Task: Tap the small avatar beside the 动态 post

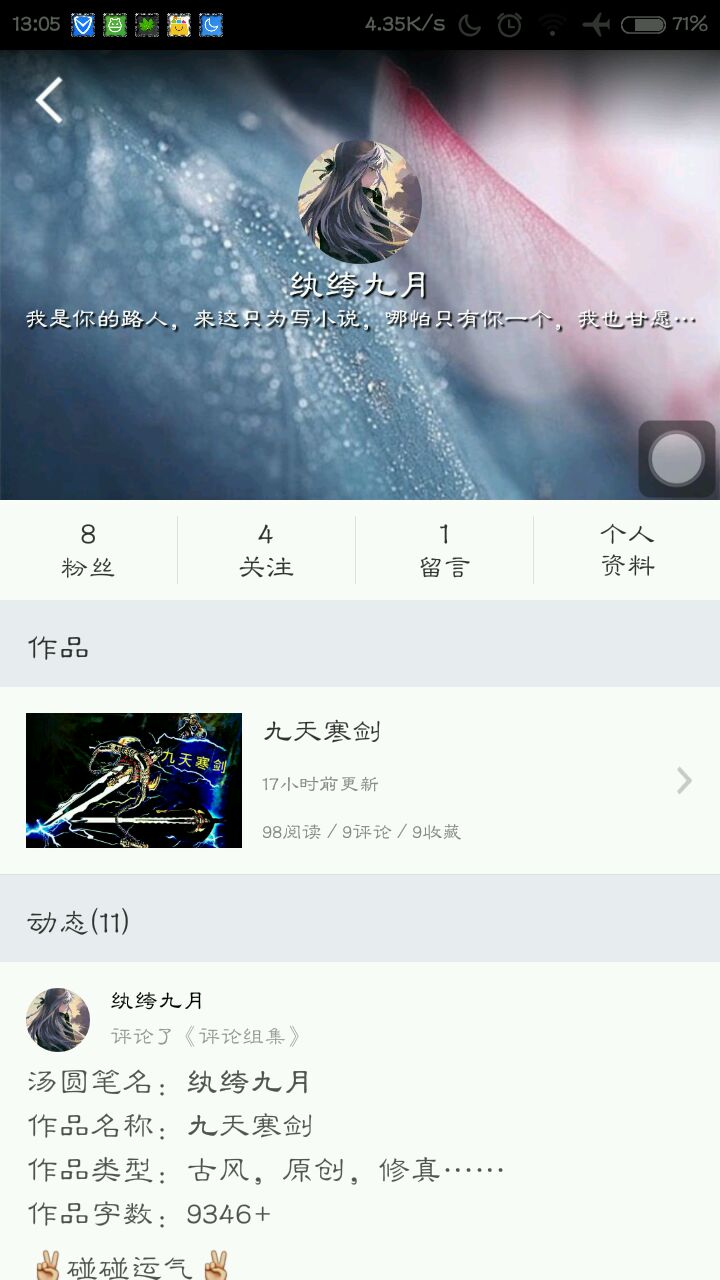Action: (58, 1020)
